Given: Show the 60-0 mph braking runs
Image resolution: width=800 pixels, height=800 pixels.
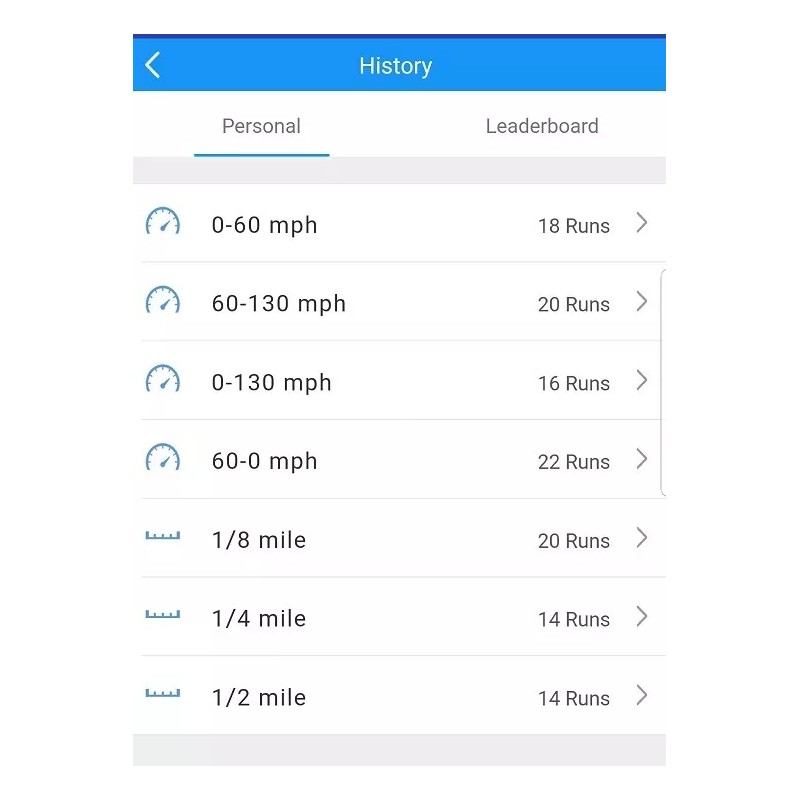Looking at the screenshot, I should point(398,461).
